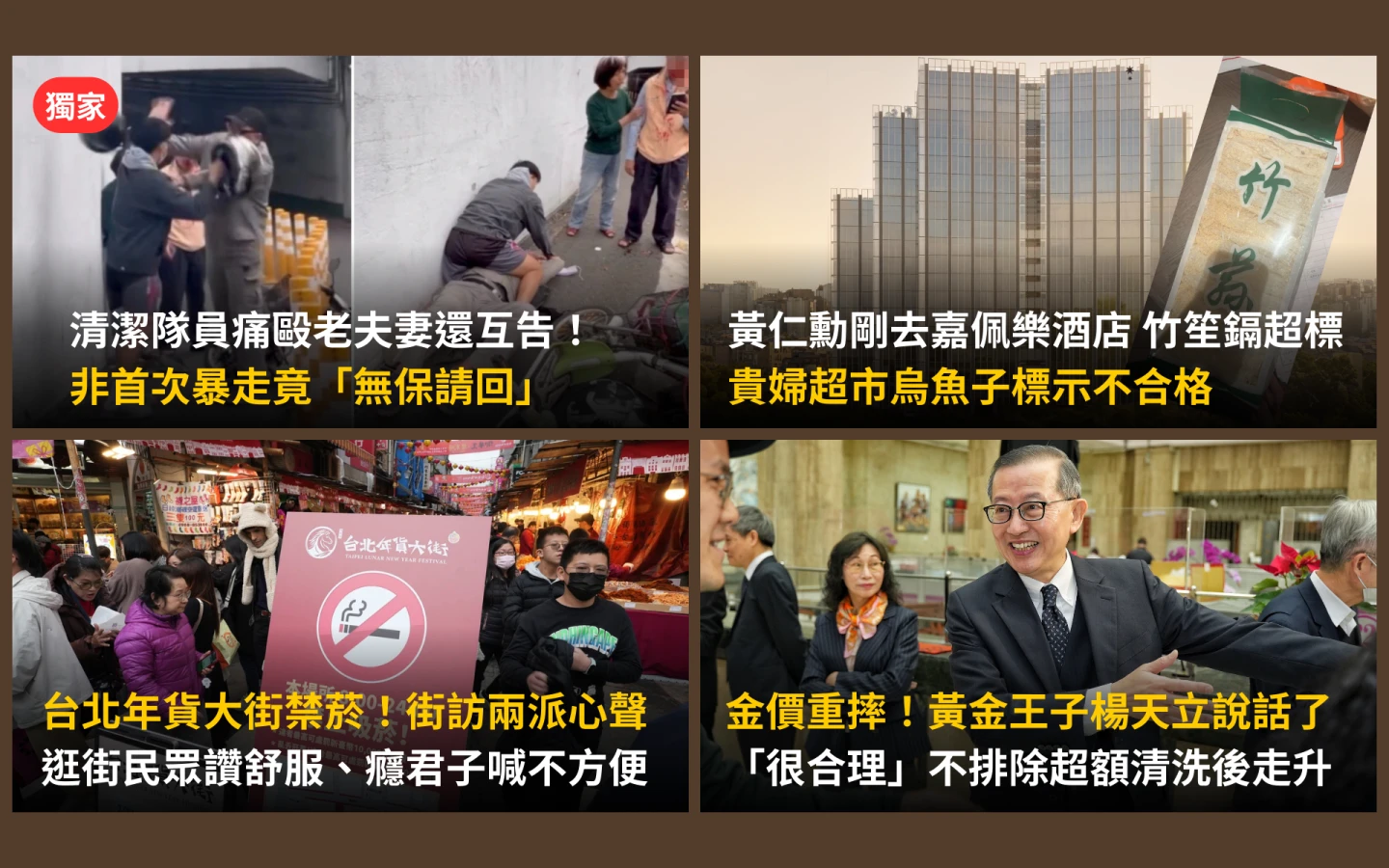Open the 黃仁勳 嘉佩樂酒店 竹笙鎘超標 story
1389x868 pixels.
click(1038, 242)
